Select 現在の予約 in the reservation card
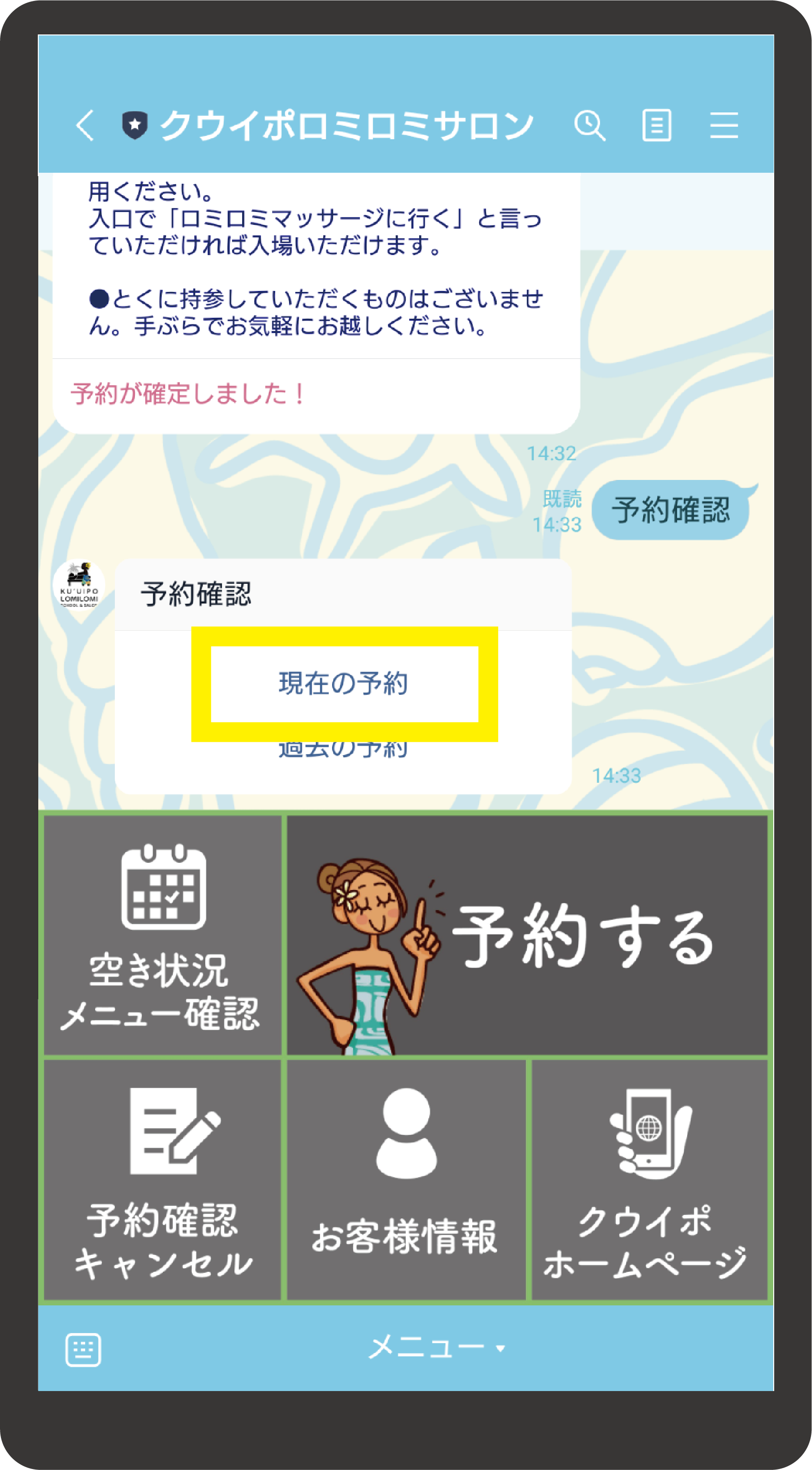 click(x=344, y=684)
